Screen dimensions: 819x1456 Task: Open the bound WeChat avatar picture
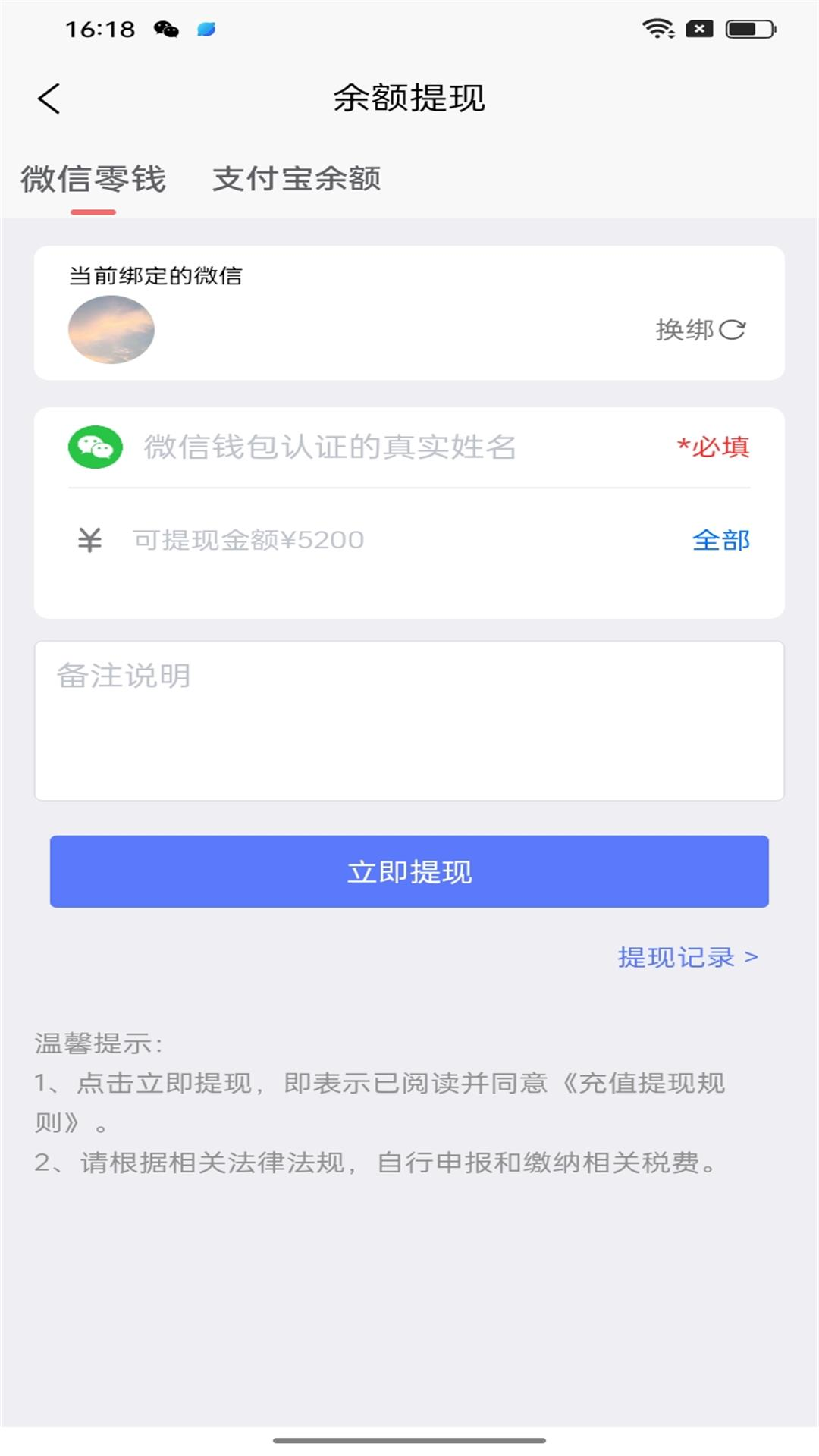(112, 330)
